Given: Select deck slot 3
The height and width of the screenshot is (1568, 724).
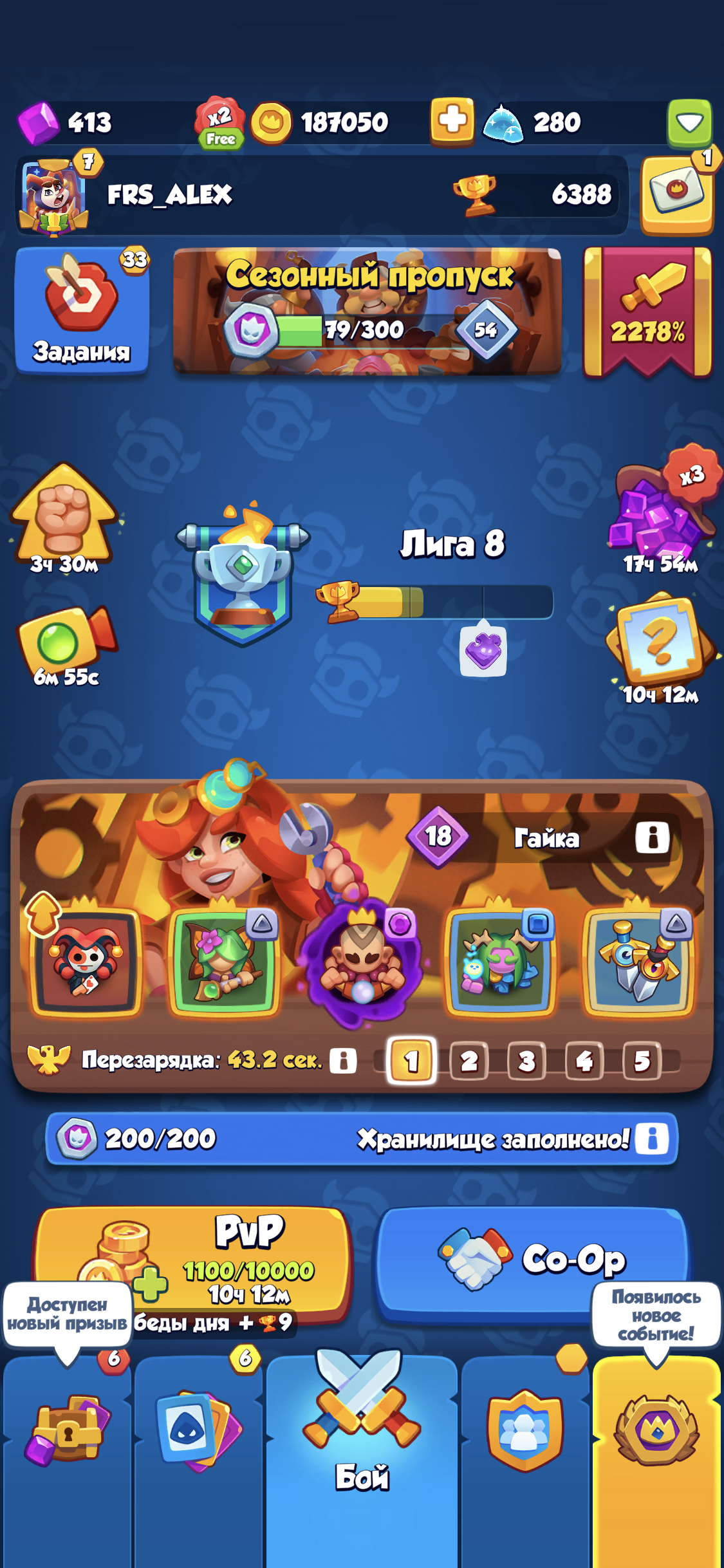Looking at the screenshot, I should click(x=526, y=1060).
